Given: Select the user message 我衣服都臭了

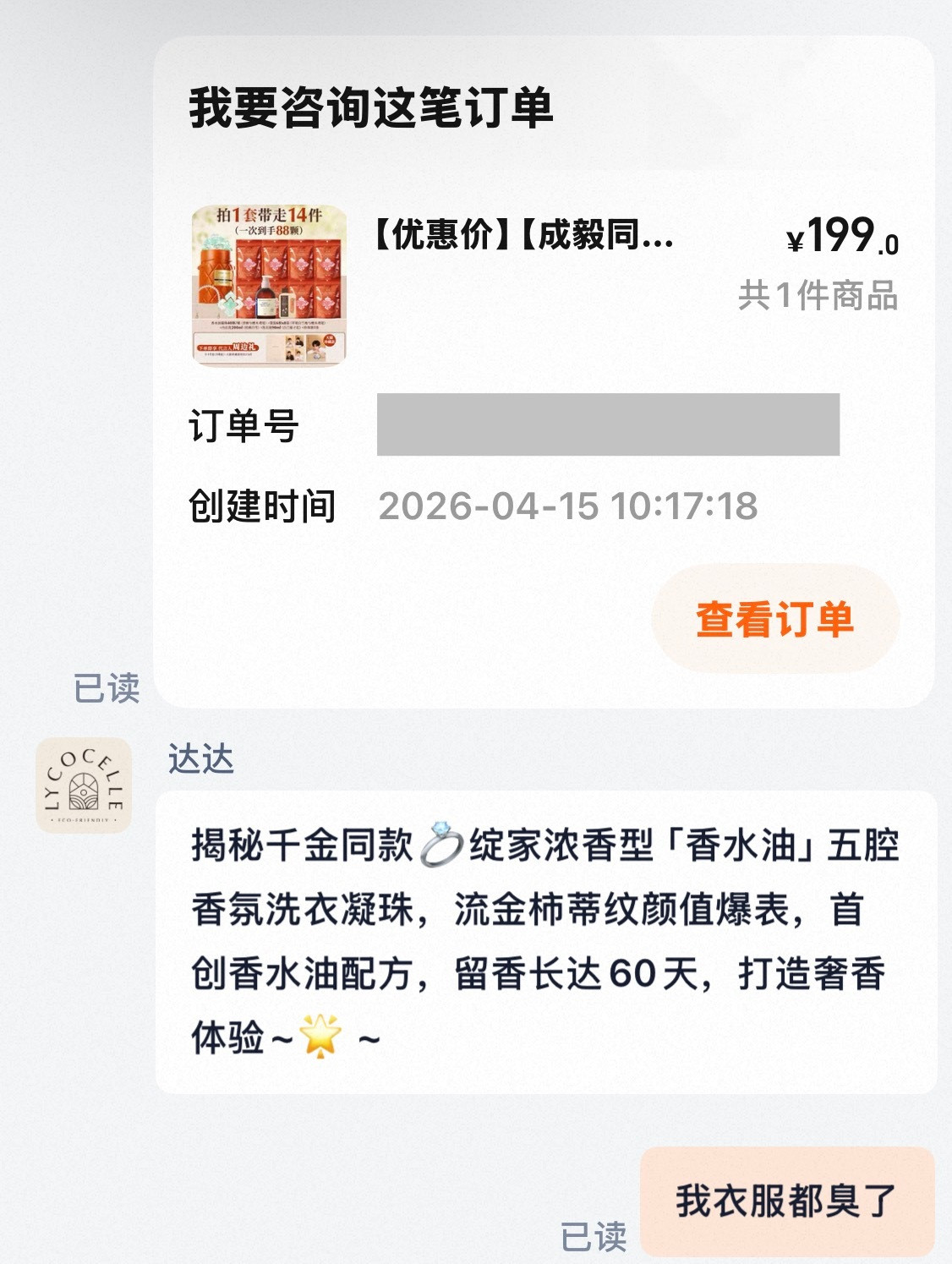Looking at the screenshot, I should [791, 1201].
